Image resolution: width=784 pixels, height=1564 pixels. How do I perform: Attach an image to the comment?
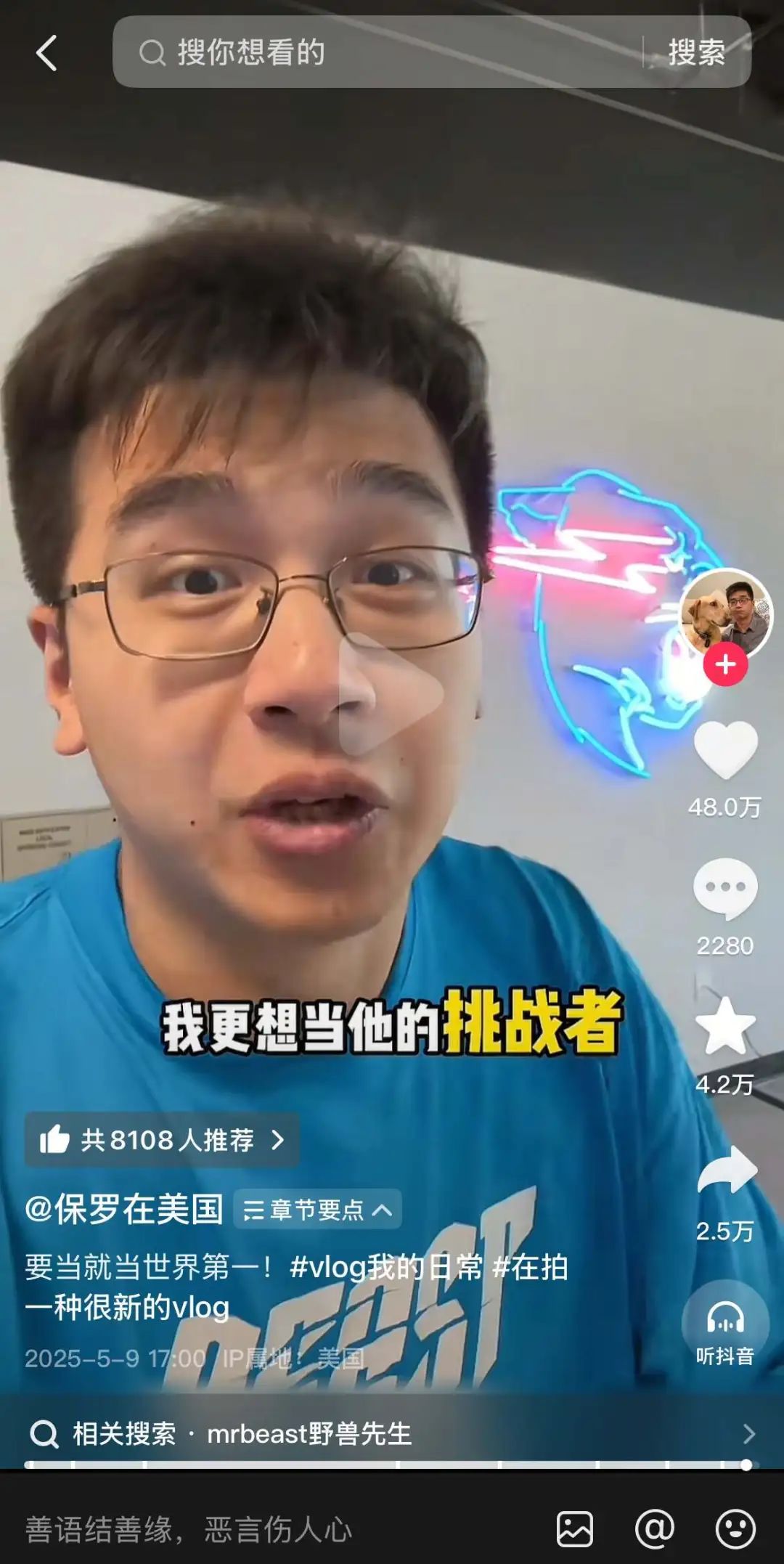click(x=574, y=1529)
